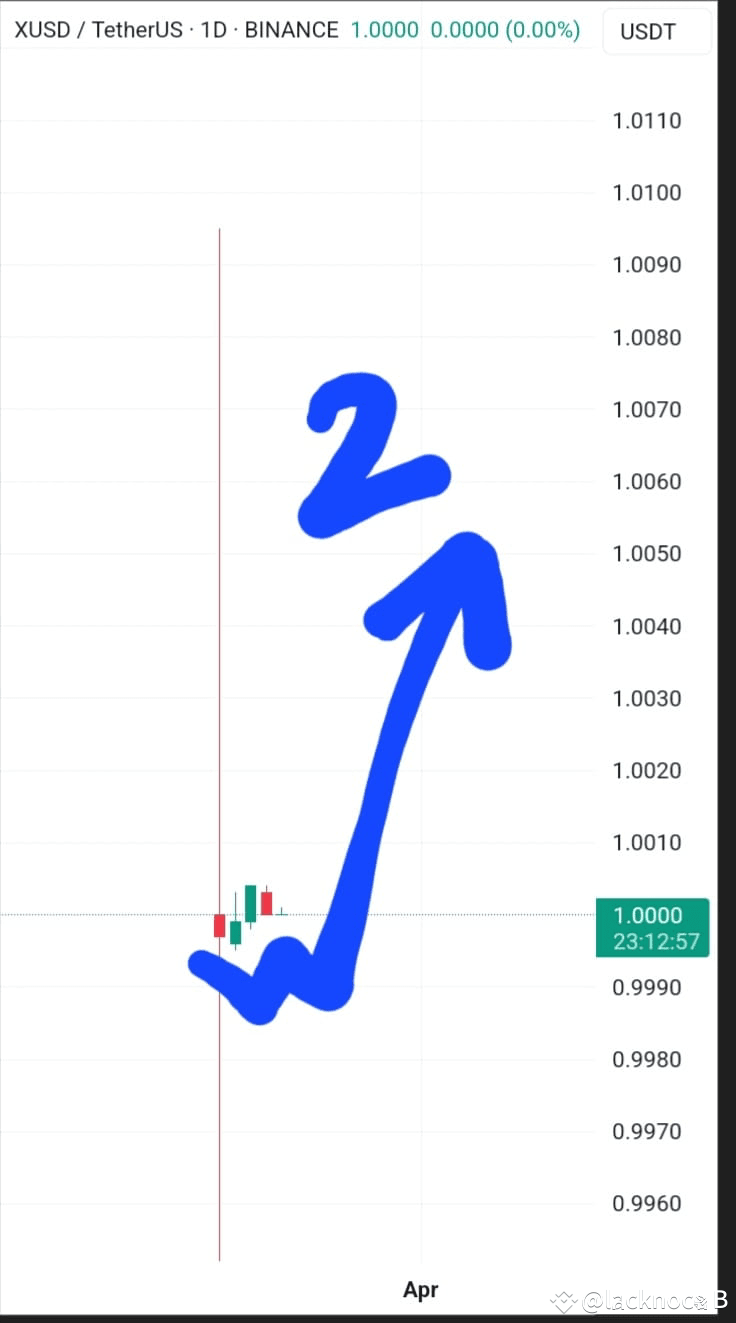Select the Apr label on time axis
This screenshot has width=736, height=1323.
point(421,1290)
